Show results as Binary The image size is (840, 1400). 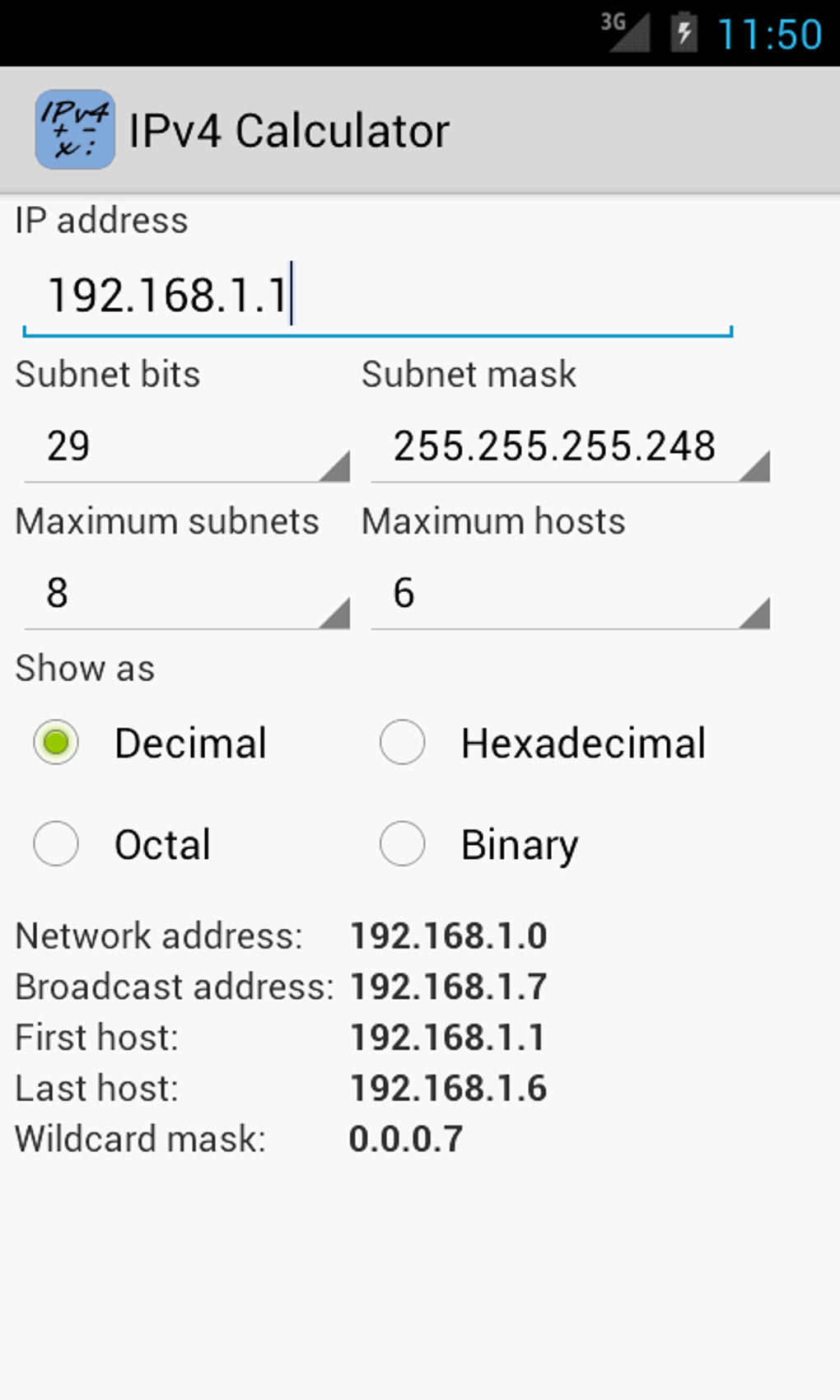pyautogui.click(x=403, y=844)
